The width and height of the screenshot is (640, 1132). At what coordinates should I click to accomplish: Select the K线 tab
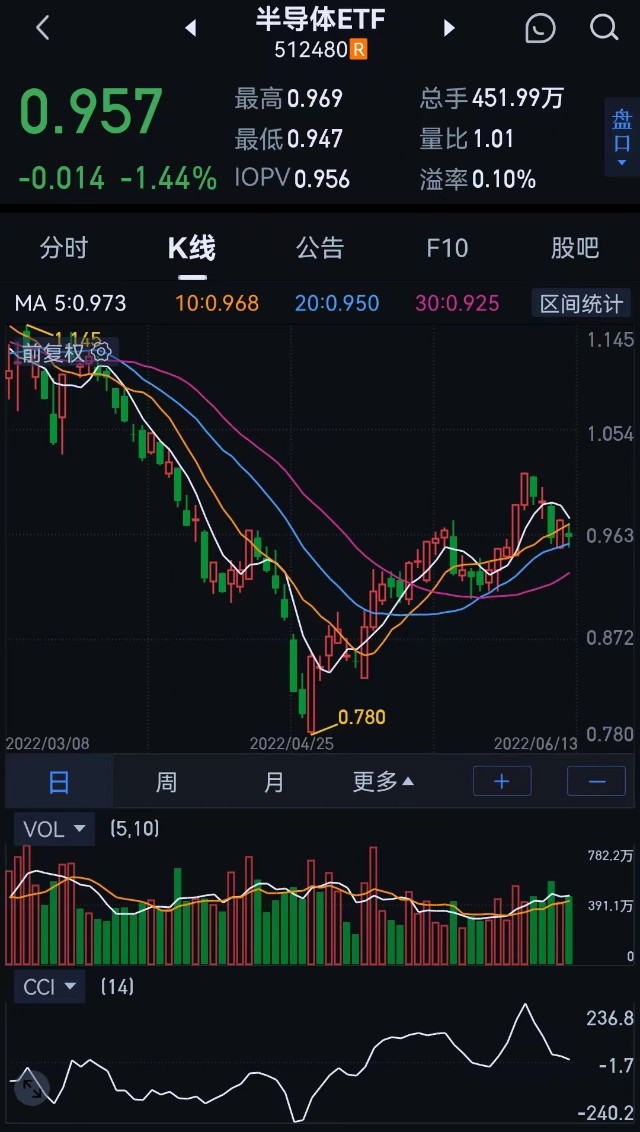click(x=192, y=248)
